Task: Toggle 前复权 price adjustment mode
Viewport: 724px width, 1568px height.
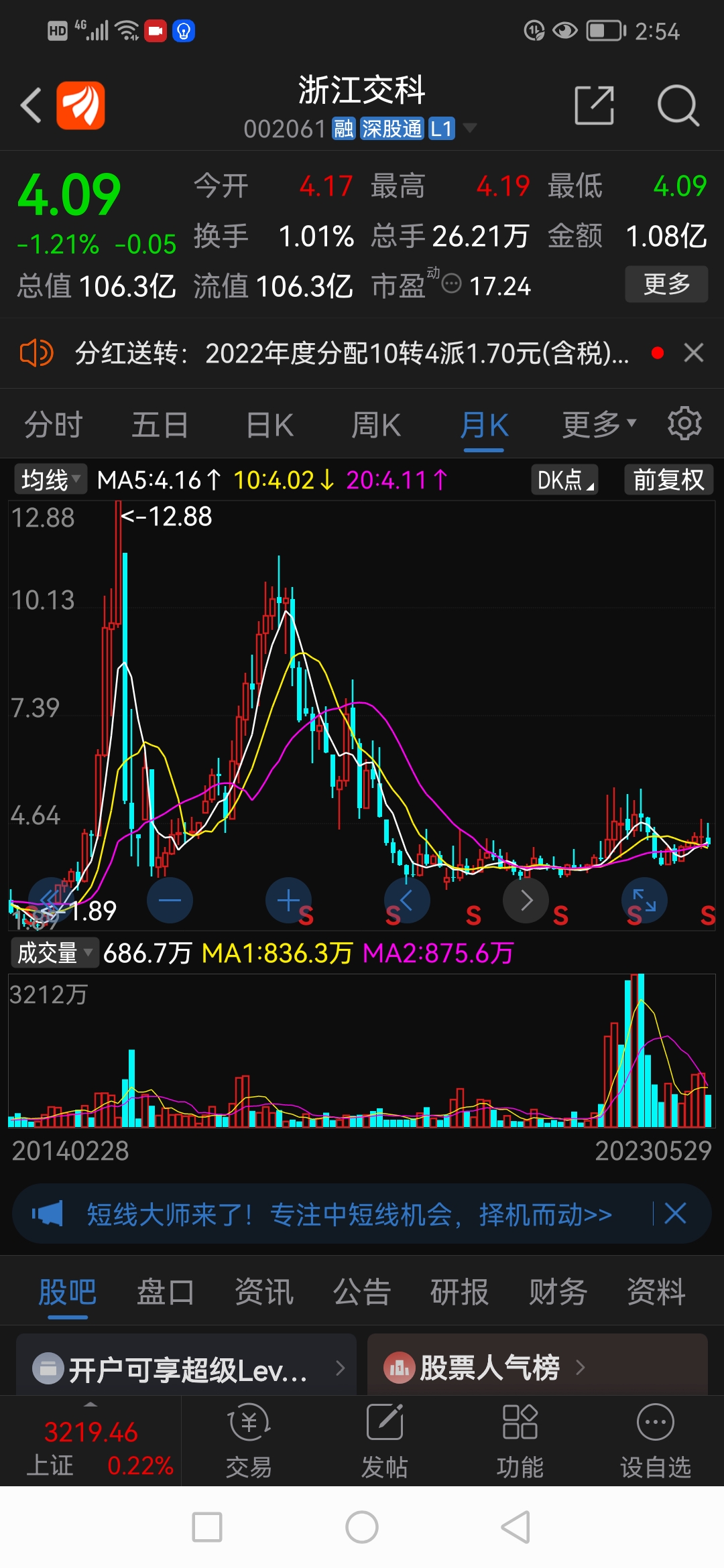Action: tap(668, 480)
